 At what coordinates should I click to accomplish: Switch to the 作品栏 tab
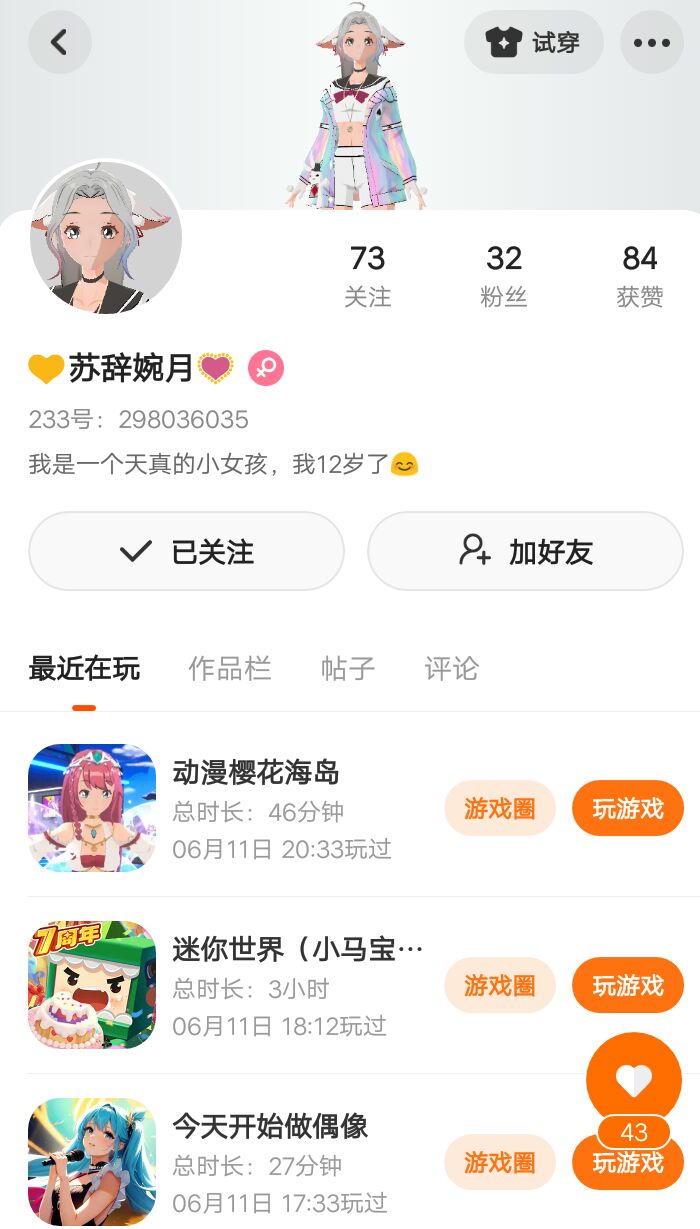click(x=230, y=668)
